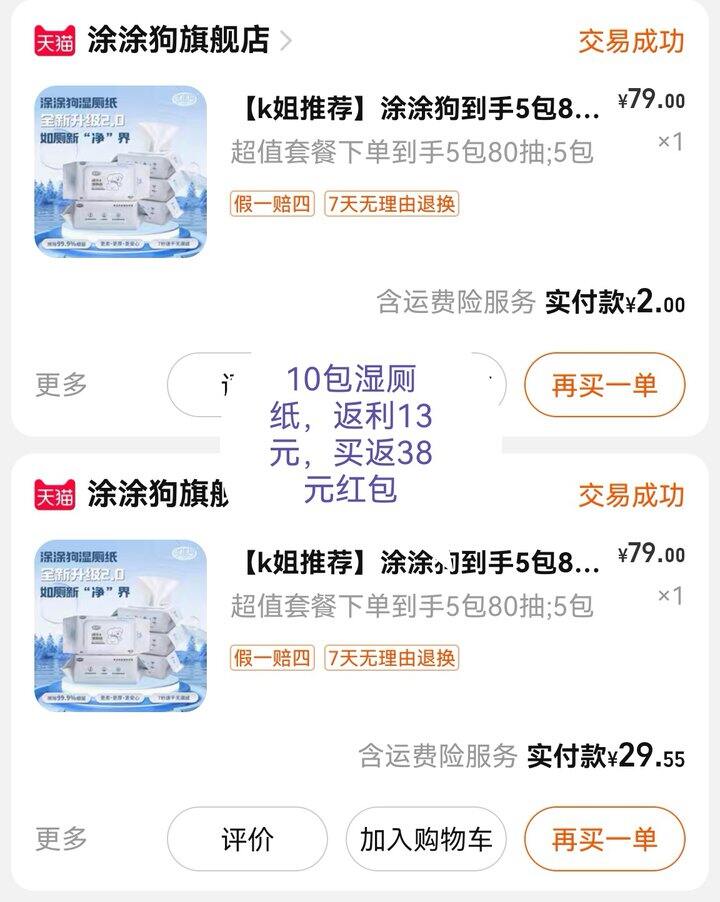Image resolution: width=720 pixels, height=902 pixels.
Task: Open product image of the ¥29.55 order
Action: point(121,626)
